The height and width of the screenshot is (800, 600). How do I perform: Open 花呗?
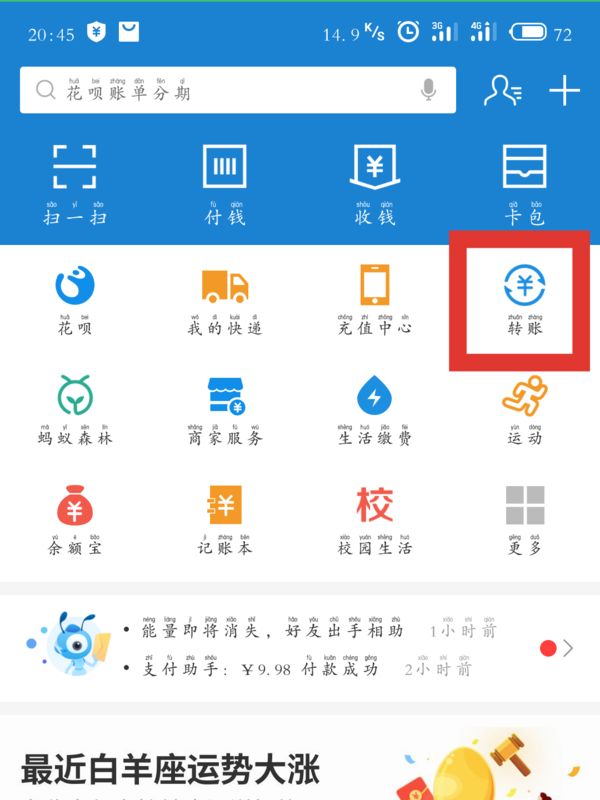coord(75,298)
